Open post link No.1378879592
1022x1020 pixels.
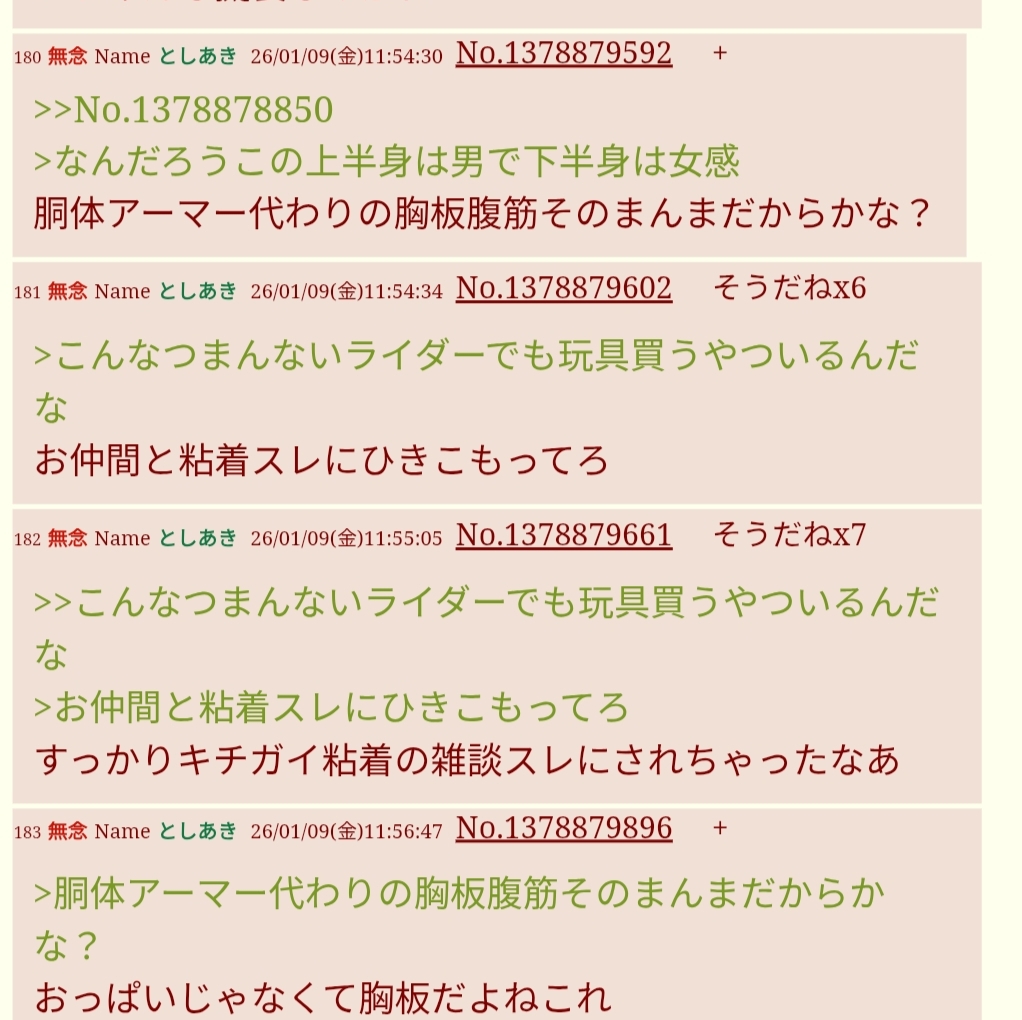pyautogui.click(x=563, y=53)
